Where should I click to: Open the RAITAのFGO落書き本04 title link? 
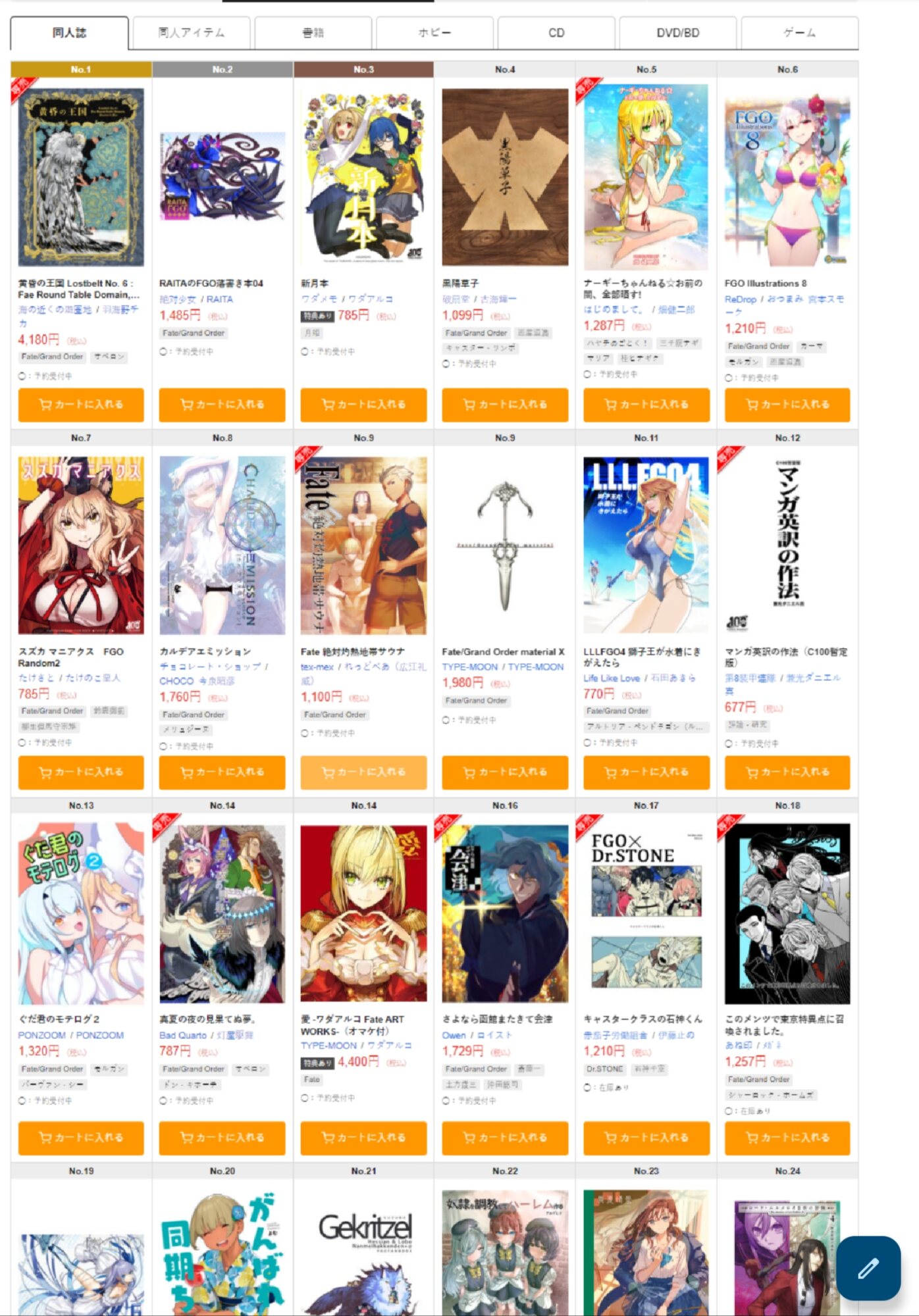pos(211,284)
